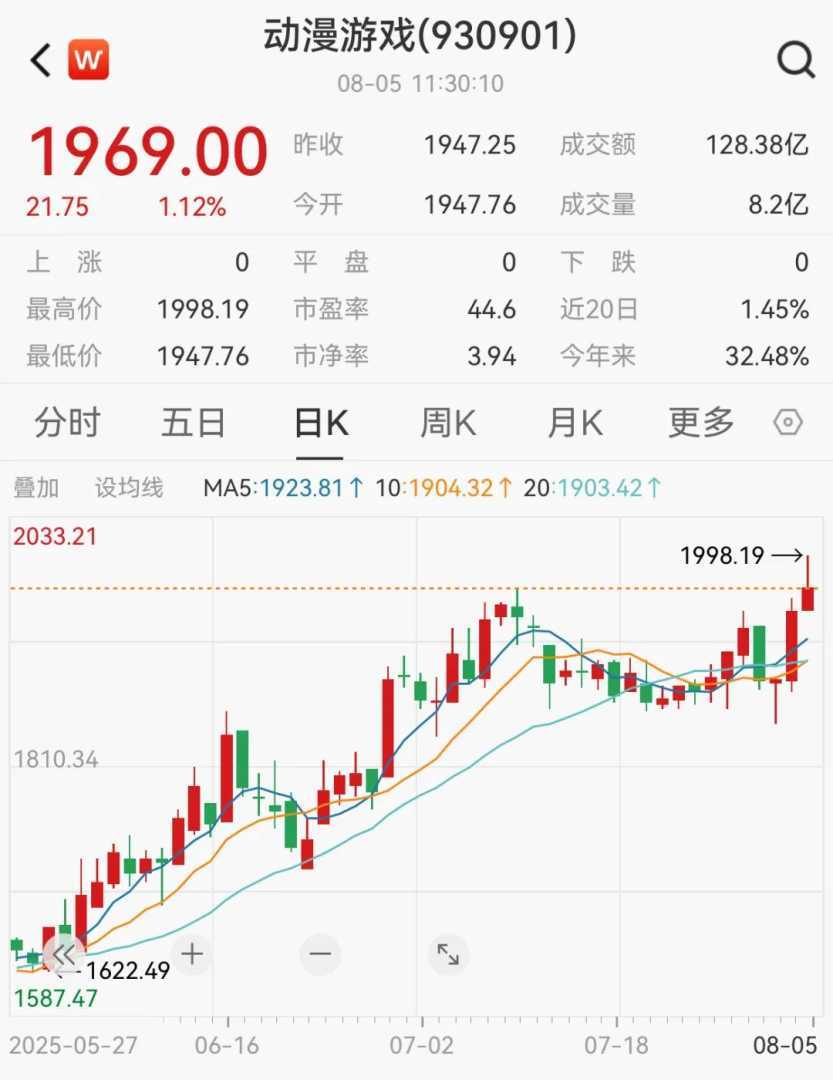This screenshot has width=833, height=1080.
Task: Open the 更多 chart period options
Action: tap(701, 423)
